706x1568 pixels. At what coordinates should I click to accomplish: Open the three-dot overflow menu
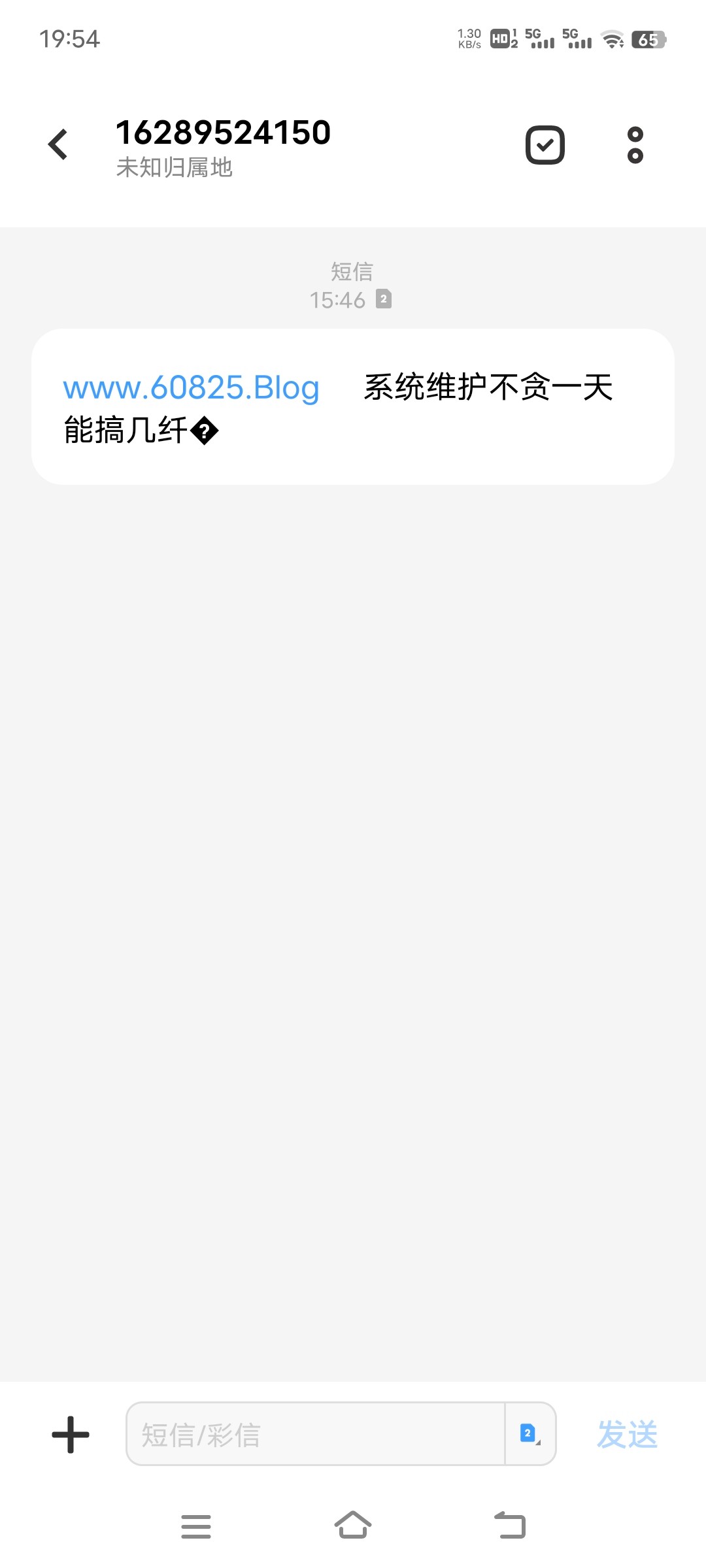tap(635, 145)
